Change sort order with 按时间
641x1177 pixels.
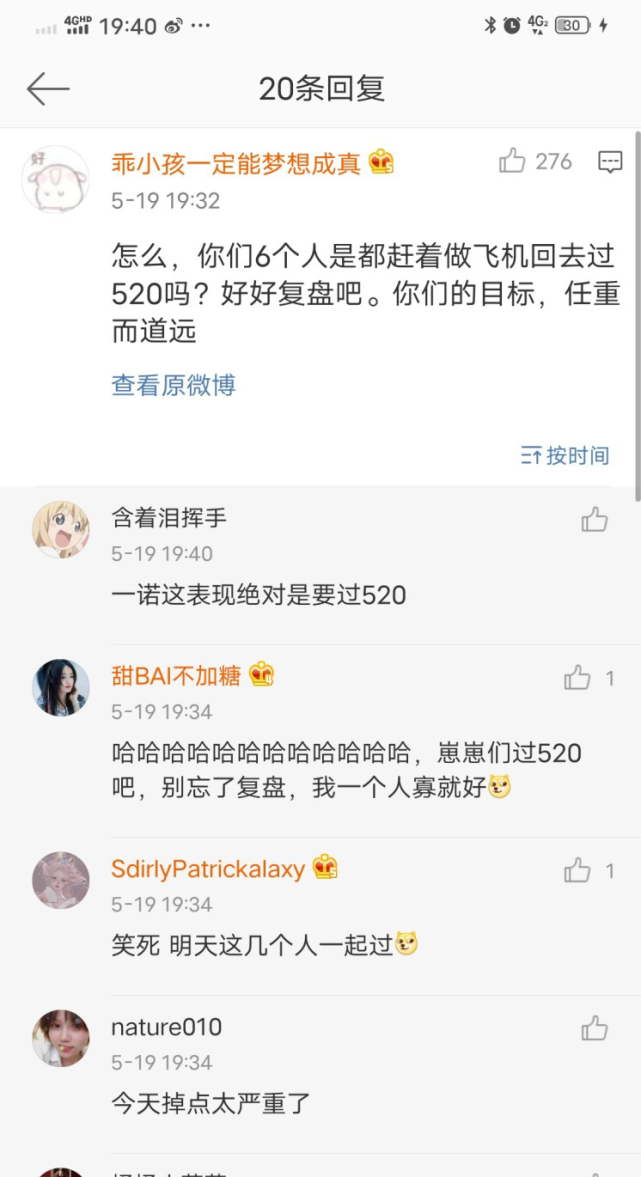tap(565, 456)
